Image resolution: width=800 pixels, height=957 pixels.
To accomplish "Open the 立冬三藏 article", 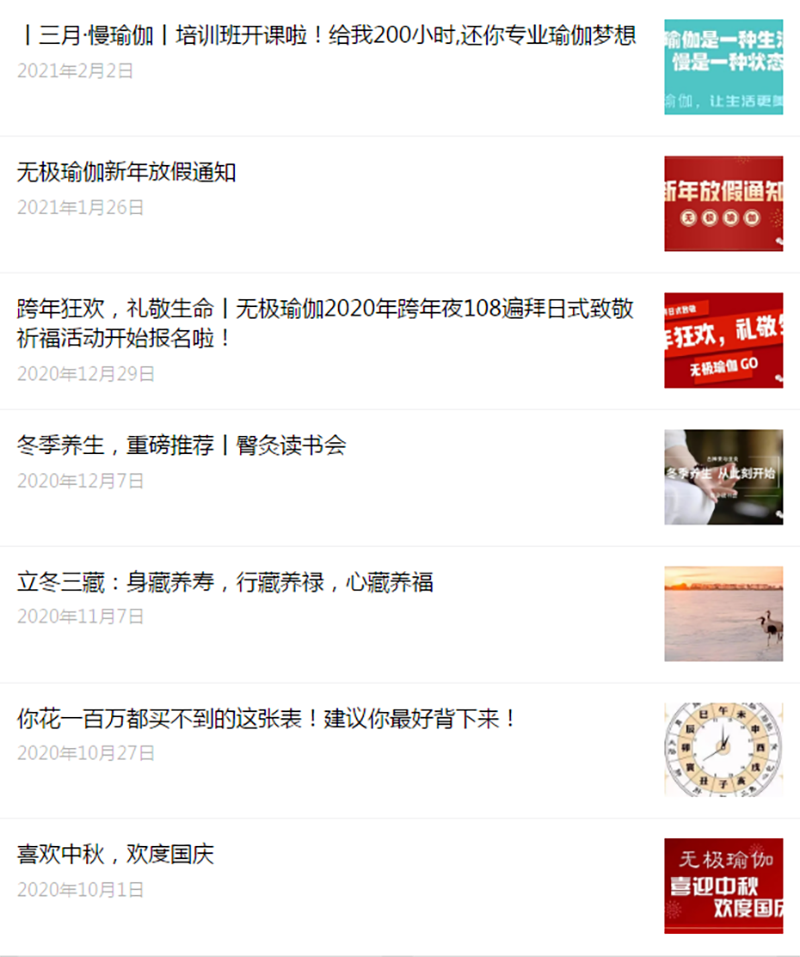I will (x=225, y=582).
